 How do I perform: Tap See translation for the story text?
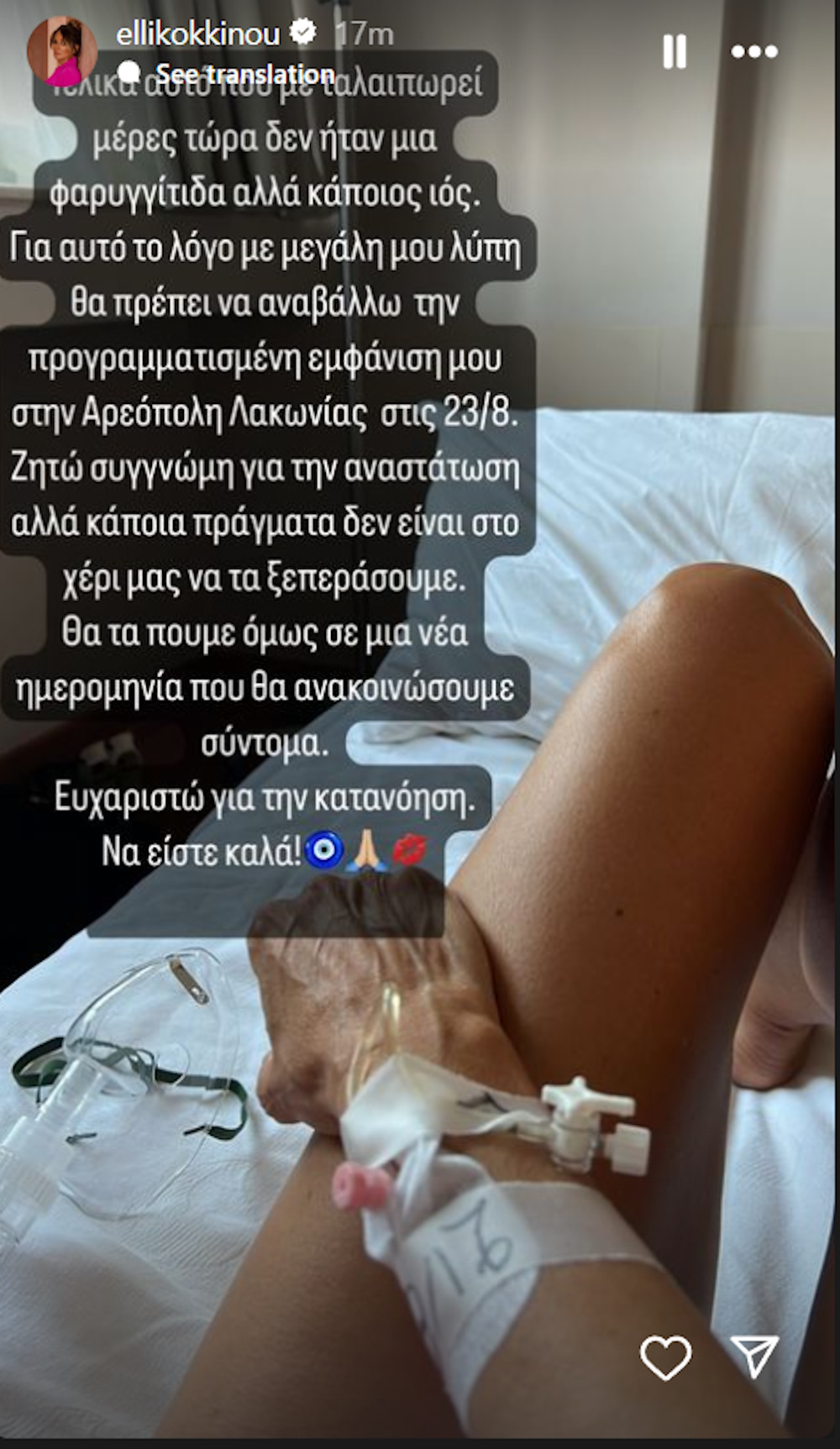(244, 74)
